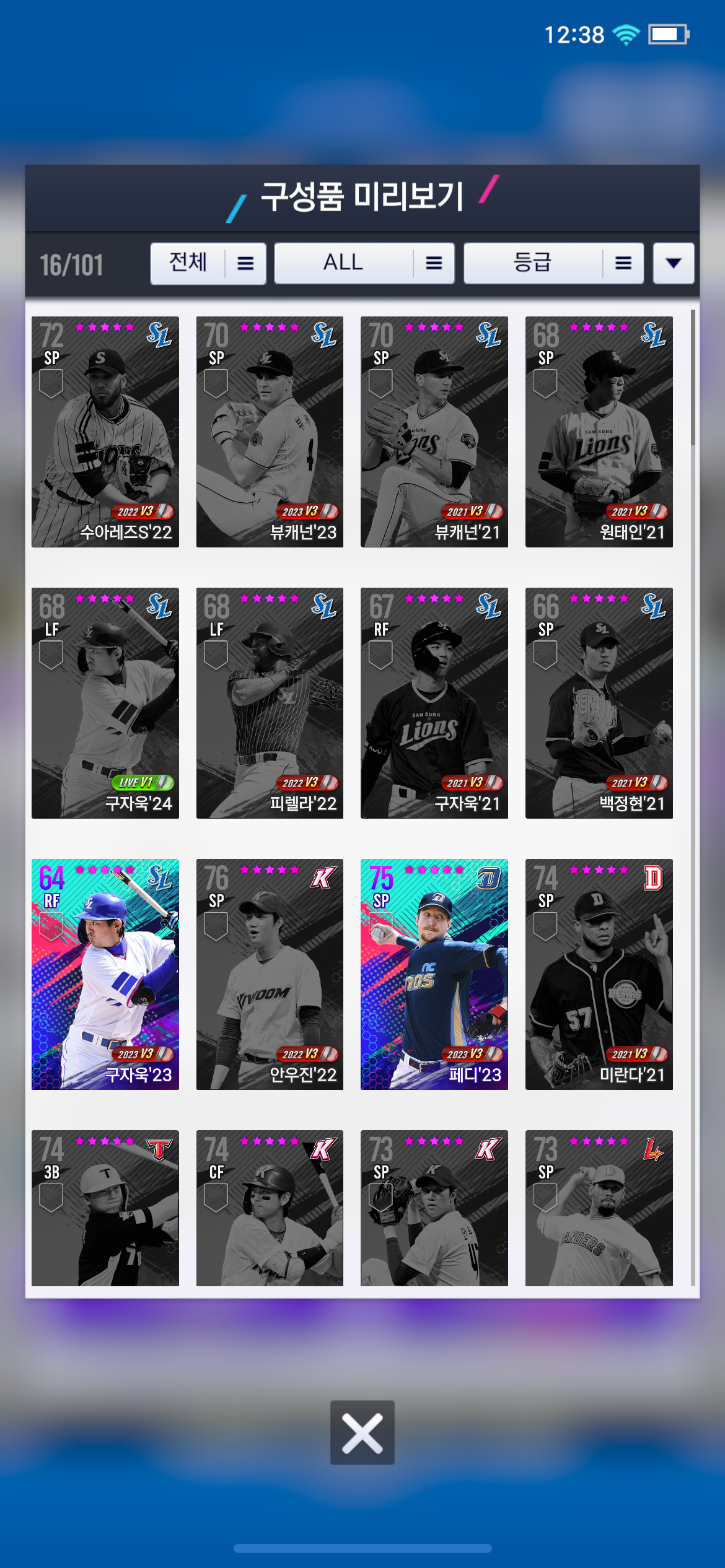The height and width of the screenshot is (1568, 725).
Task: Select the 미란다'21 player card
Action: pos(599,974)
